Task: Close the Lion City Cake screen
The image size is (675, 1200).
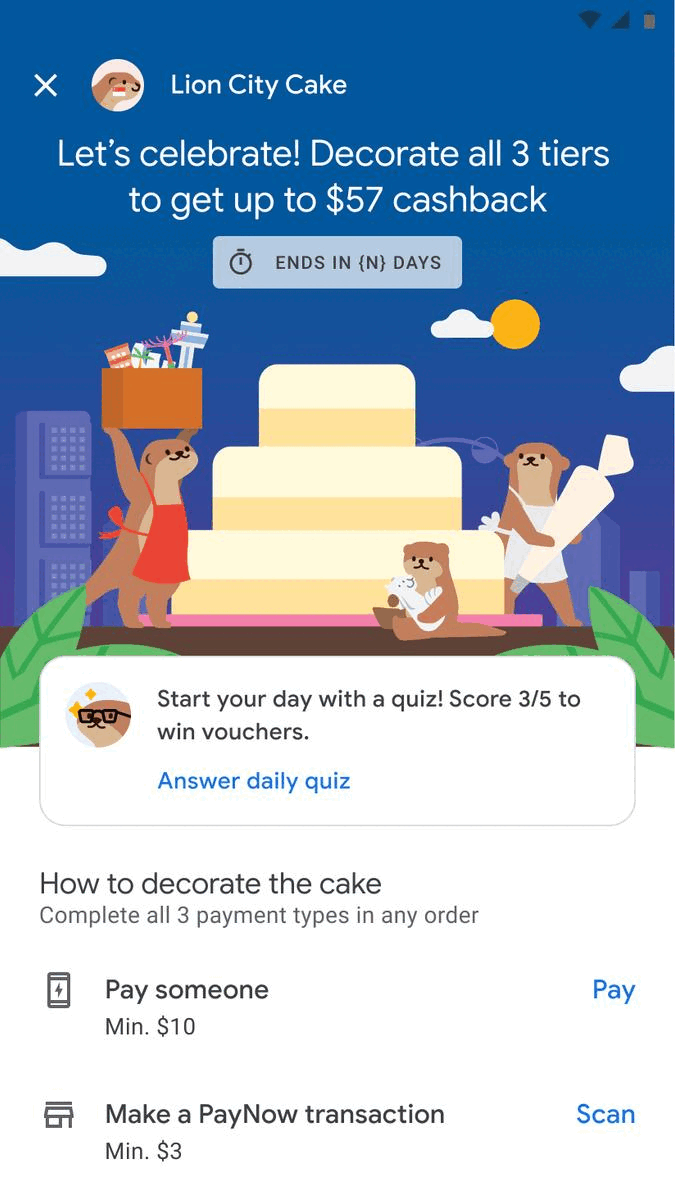Action: [46, 86]
